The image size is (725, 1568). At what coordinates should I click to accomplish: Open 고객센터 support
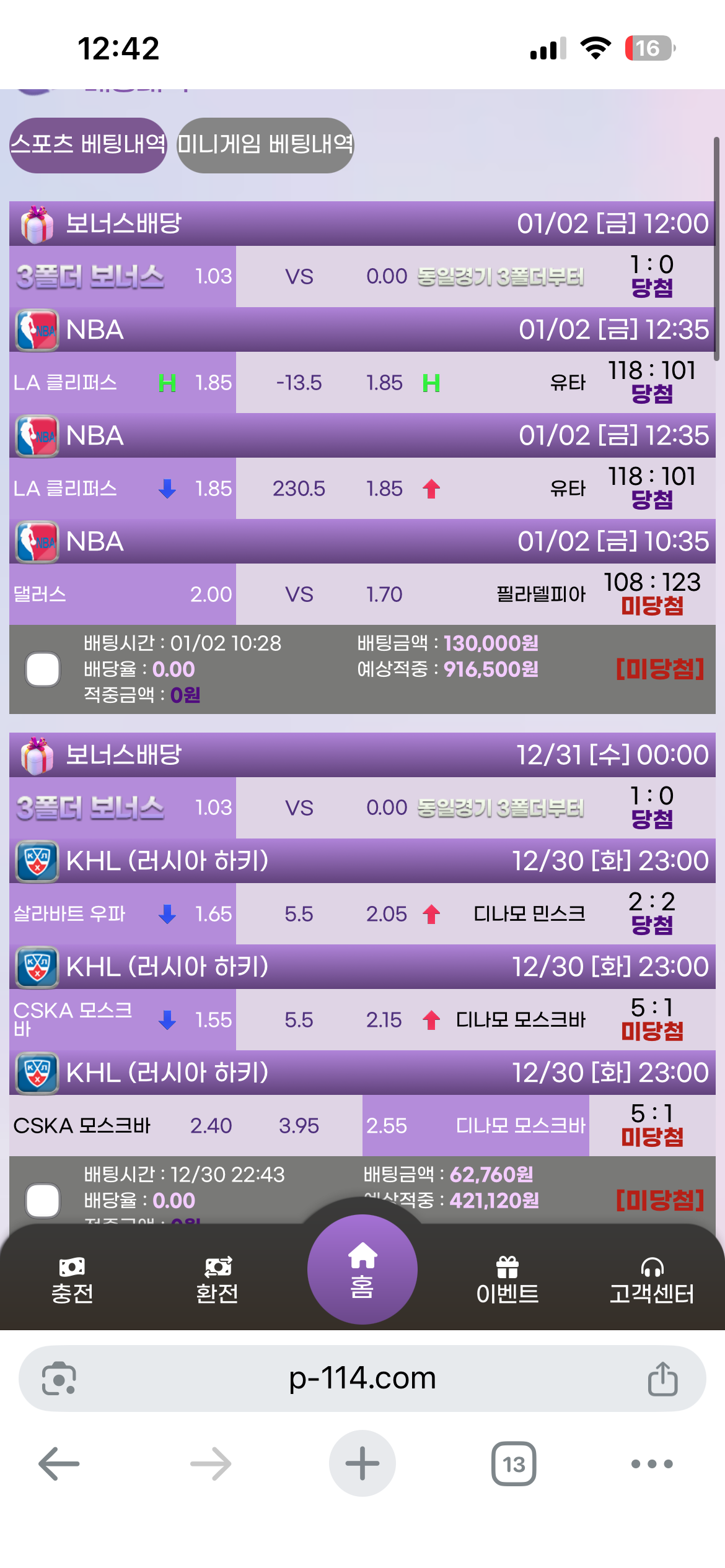click(652, 1281)
